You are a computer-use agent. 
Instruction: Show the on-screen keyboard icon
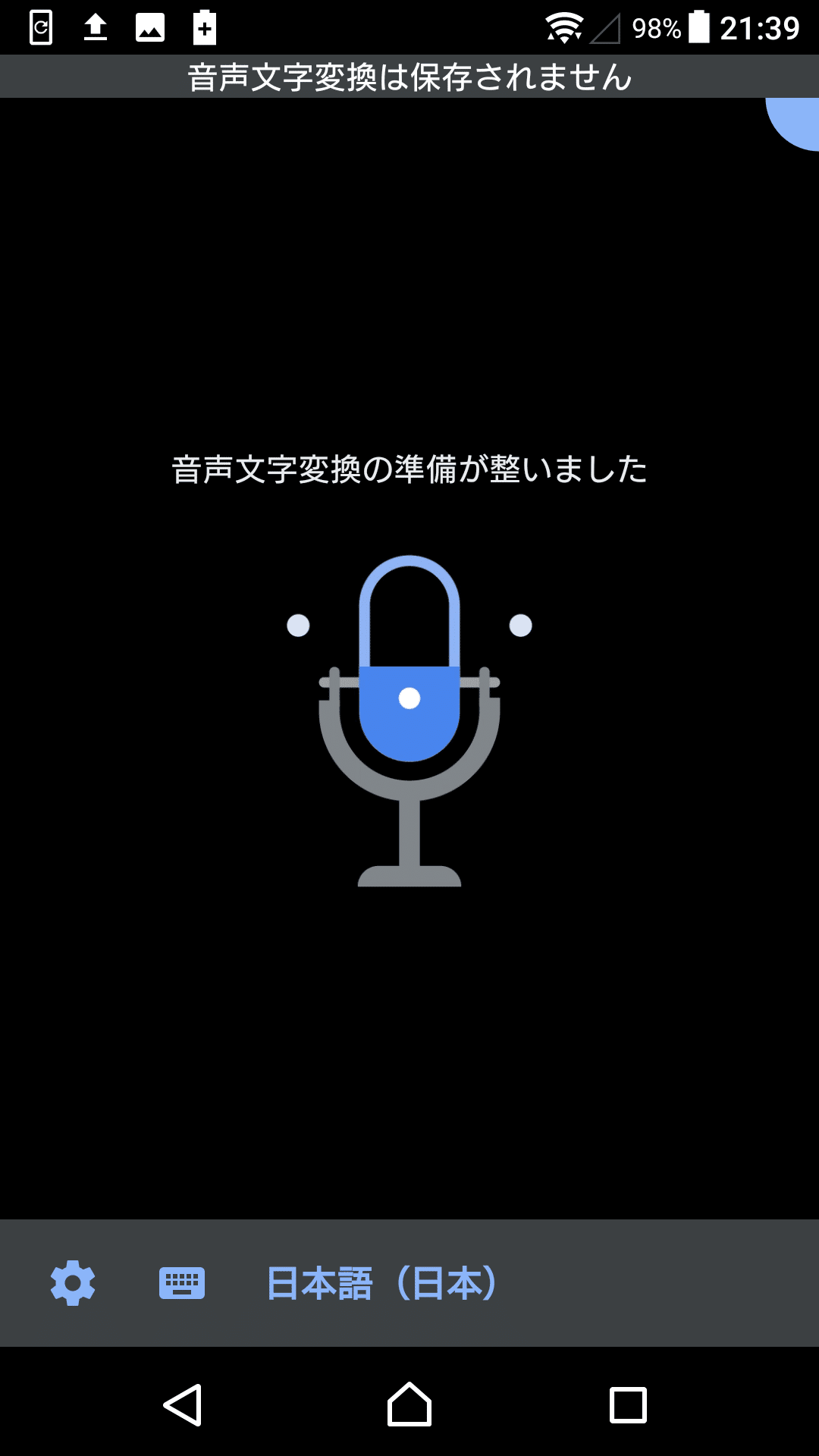point(182,1282)
